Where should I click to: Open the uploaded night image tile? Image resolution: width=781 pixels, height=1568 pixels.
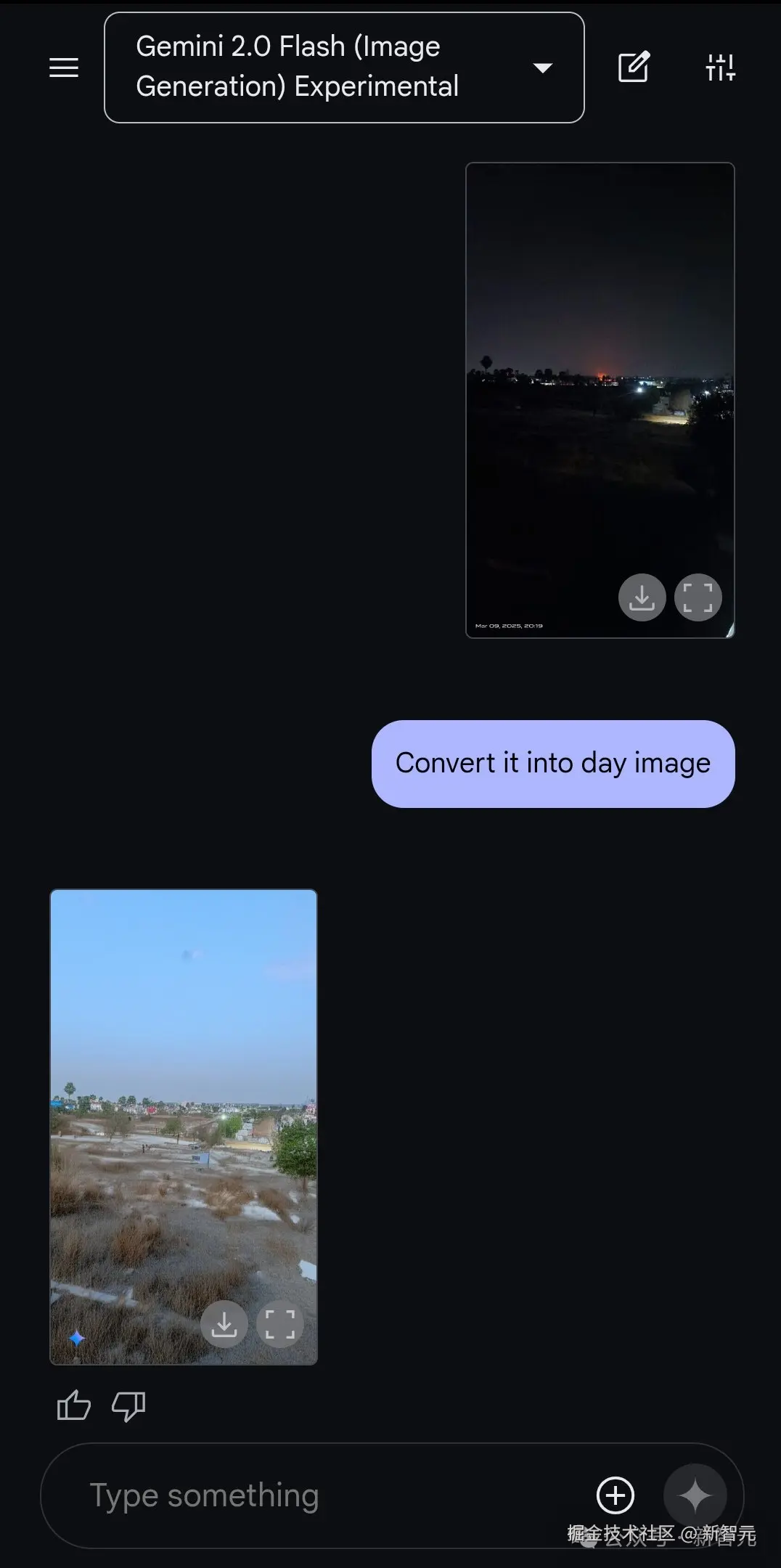(x=600, y=363)
